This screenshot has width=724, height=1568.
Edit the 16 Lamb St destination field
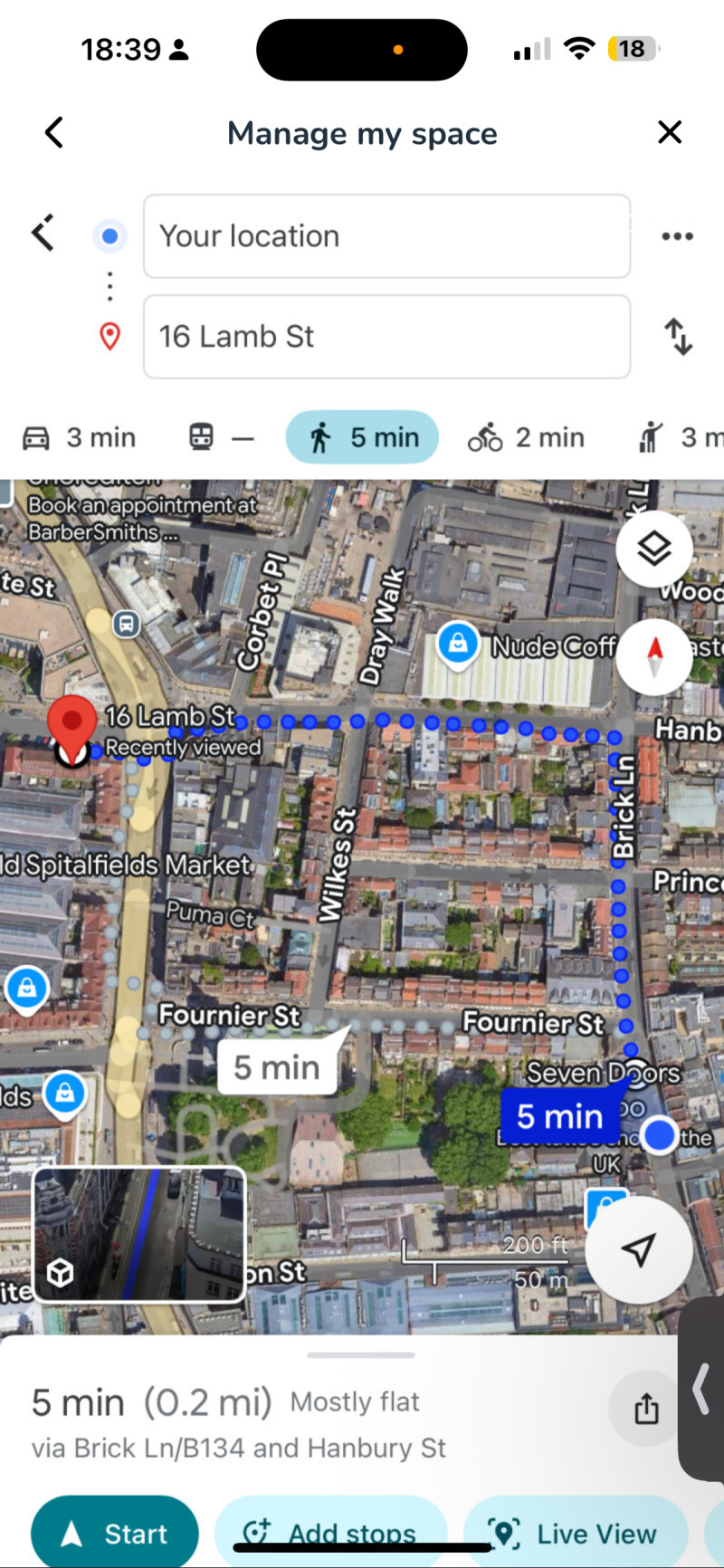pos(386,337)
